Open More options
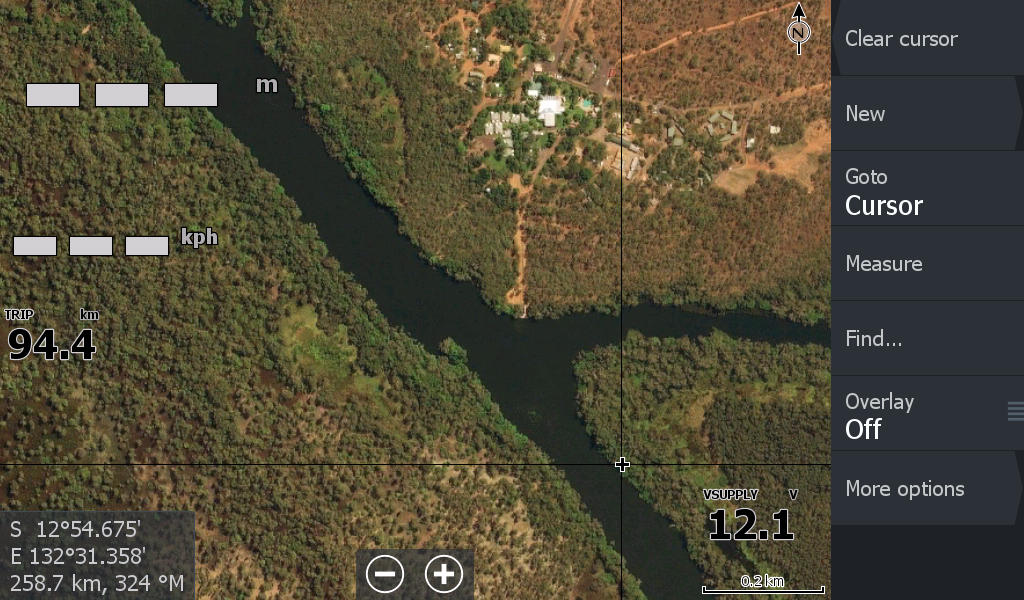Screen dimensions: 1024x600 point(925,489)
